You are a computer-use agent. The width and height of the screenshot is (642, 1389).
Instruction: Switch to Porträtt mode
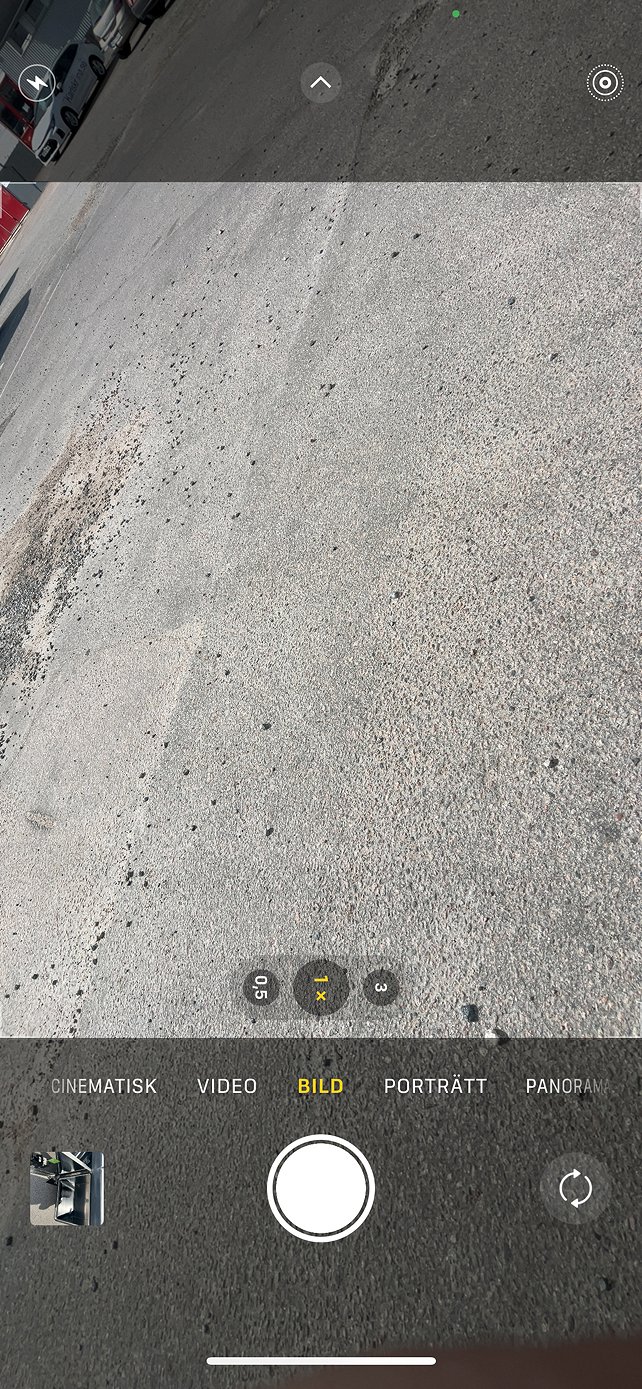pyautogui.click(x=435, y=1086)
